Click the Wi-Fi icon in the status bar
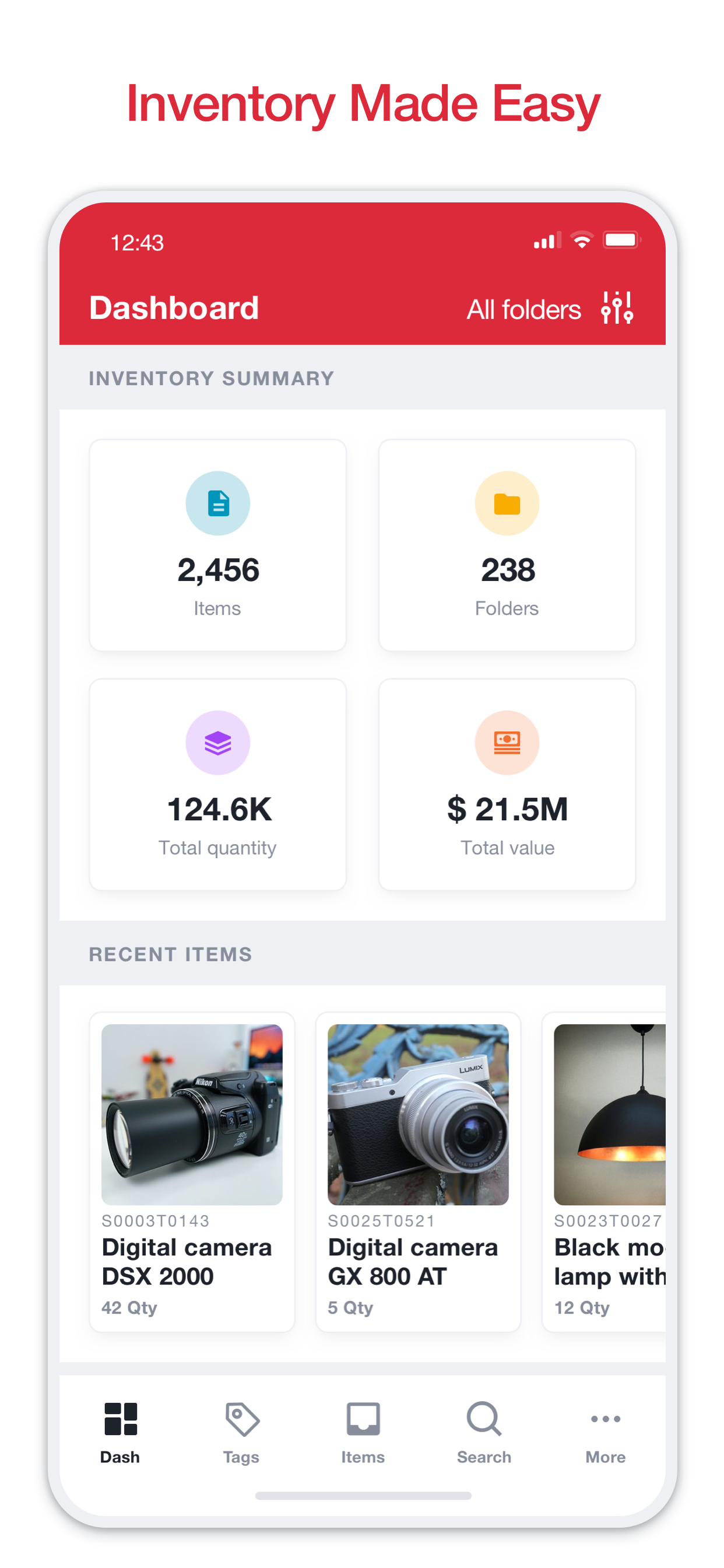This screenshot has height=1568, width=724. [581, 241]
